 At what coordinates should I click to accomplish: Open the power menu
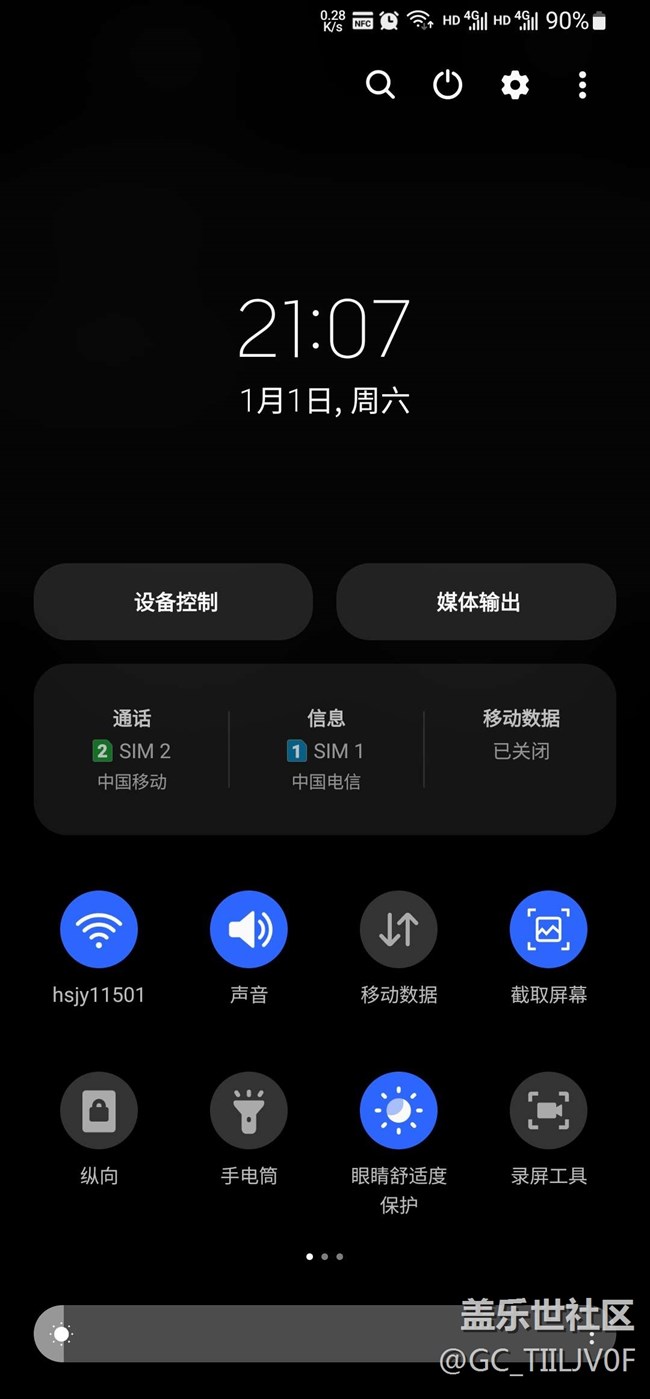(x=447, y=85)
